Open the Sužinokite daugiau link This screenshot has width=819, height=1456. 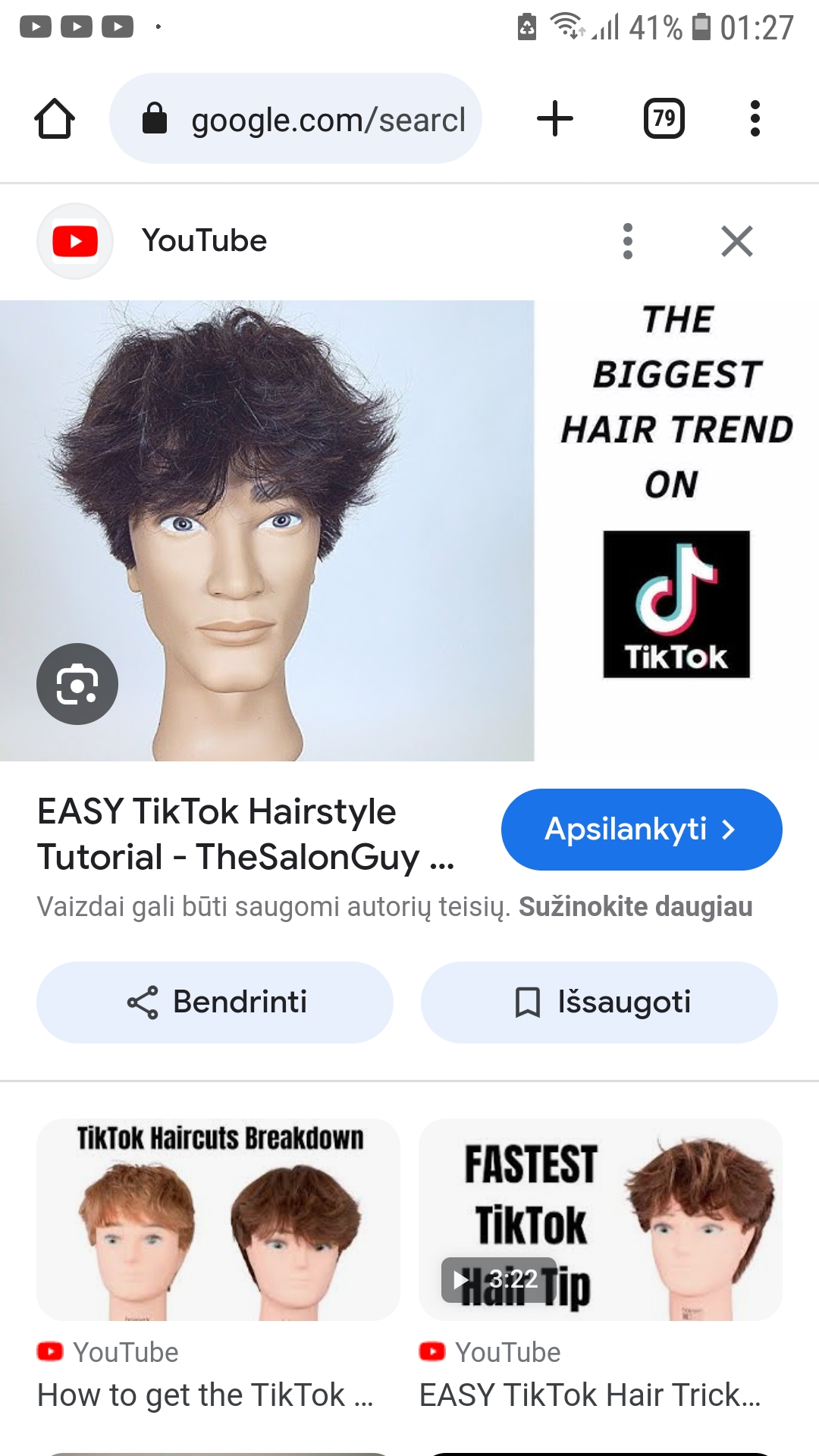(x=635, y=907)
